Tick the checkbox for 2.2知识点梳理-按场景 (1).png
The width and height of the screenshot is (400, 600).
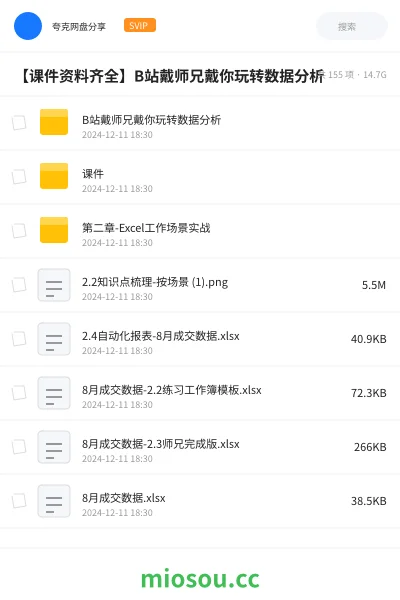pyautogui.click(x=19, y=285)
